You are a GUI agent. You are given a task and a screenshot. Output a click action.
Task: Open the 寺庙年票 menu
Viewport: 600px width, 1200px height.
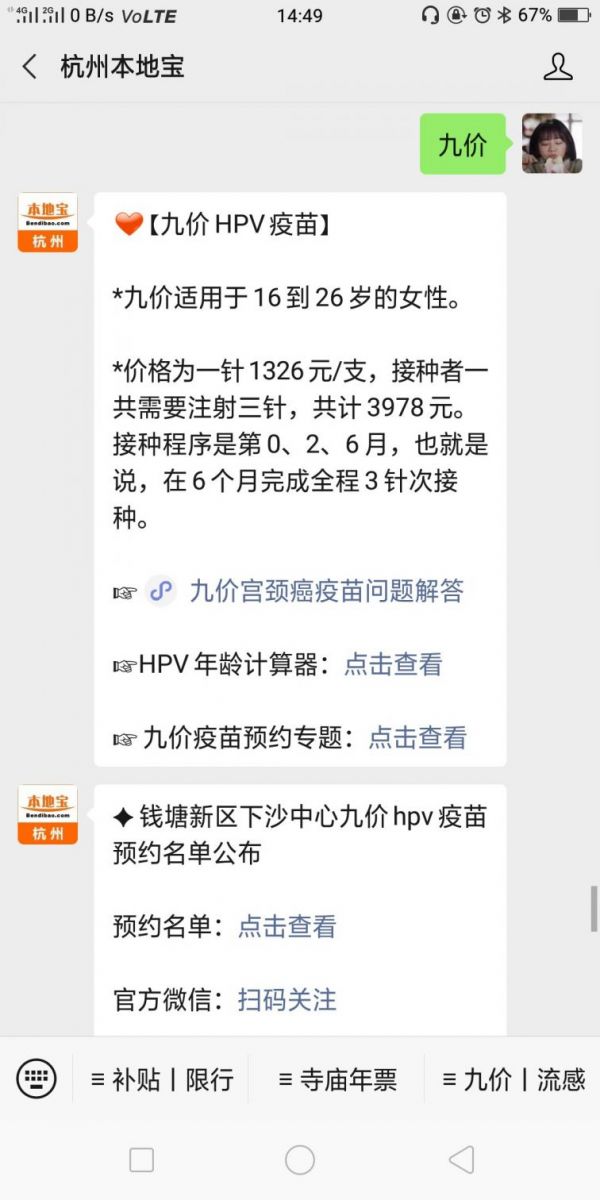point(337,1079)
